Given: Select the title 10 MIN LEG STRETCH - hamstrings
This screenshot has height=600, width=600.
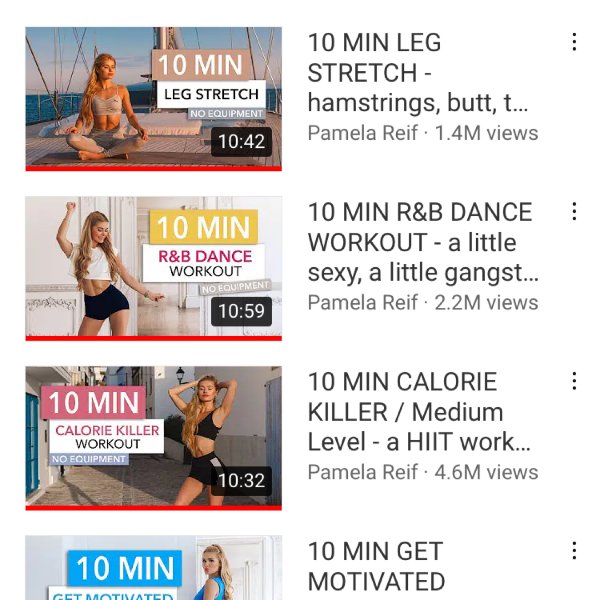Looking at the screenshot, I should pyautogui.click(x=416, y=72).
